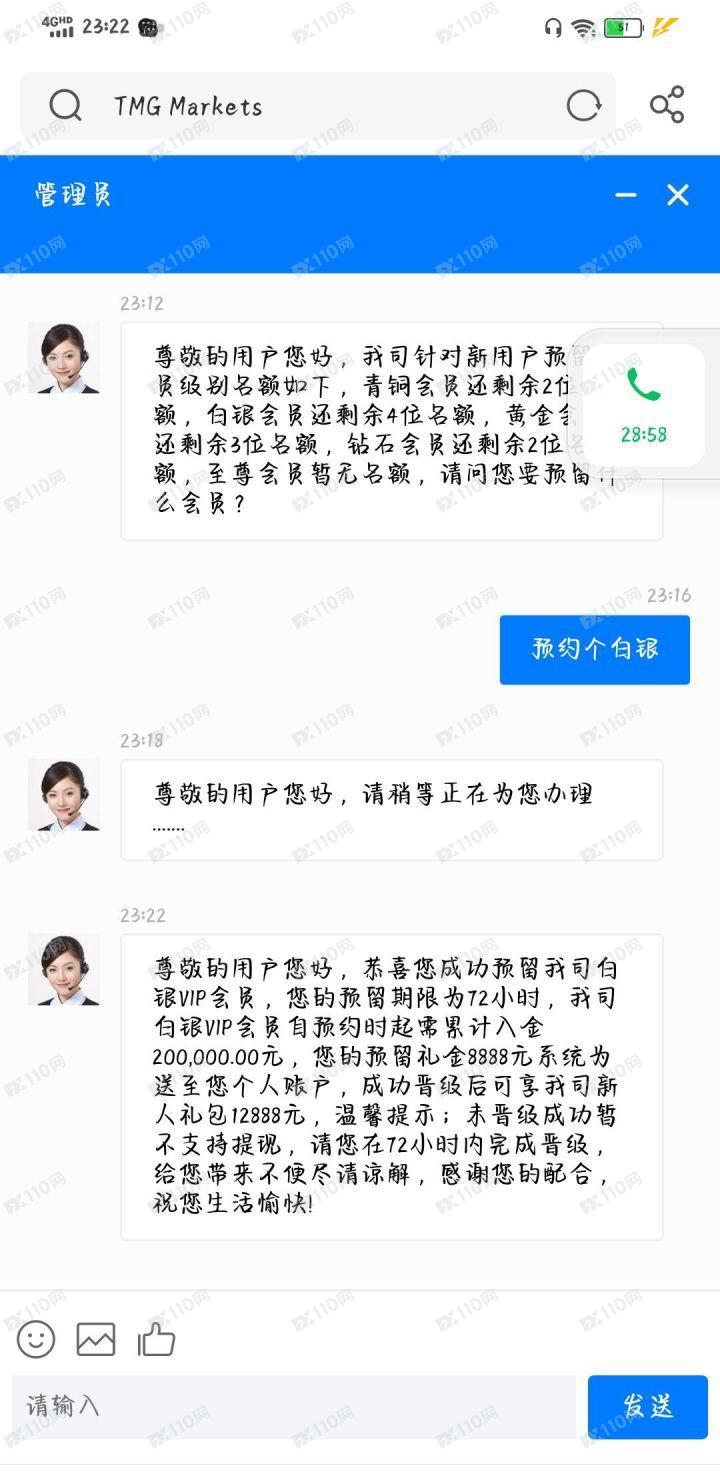Open the emoji picker
This screenshot has width=720, height=1472.
click(36, 1339)
